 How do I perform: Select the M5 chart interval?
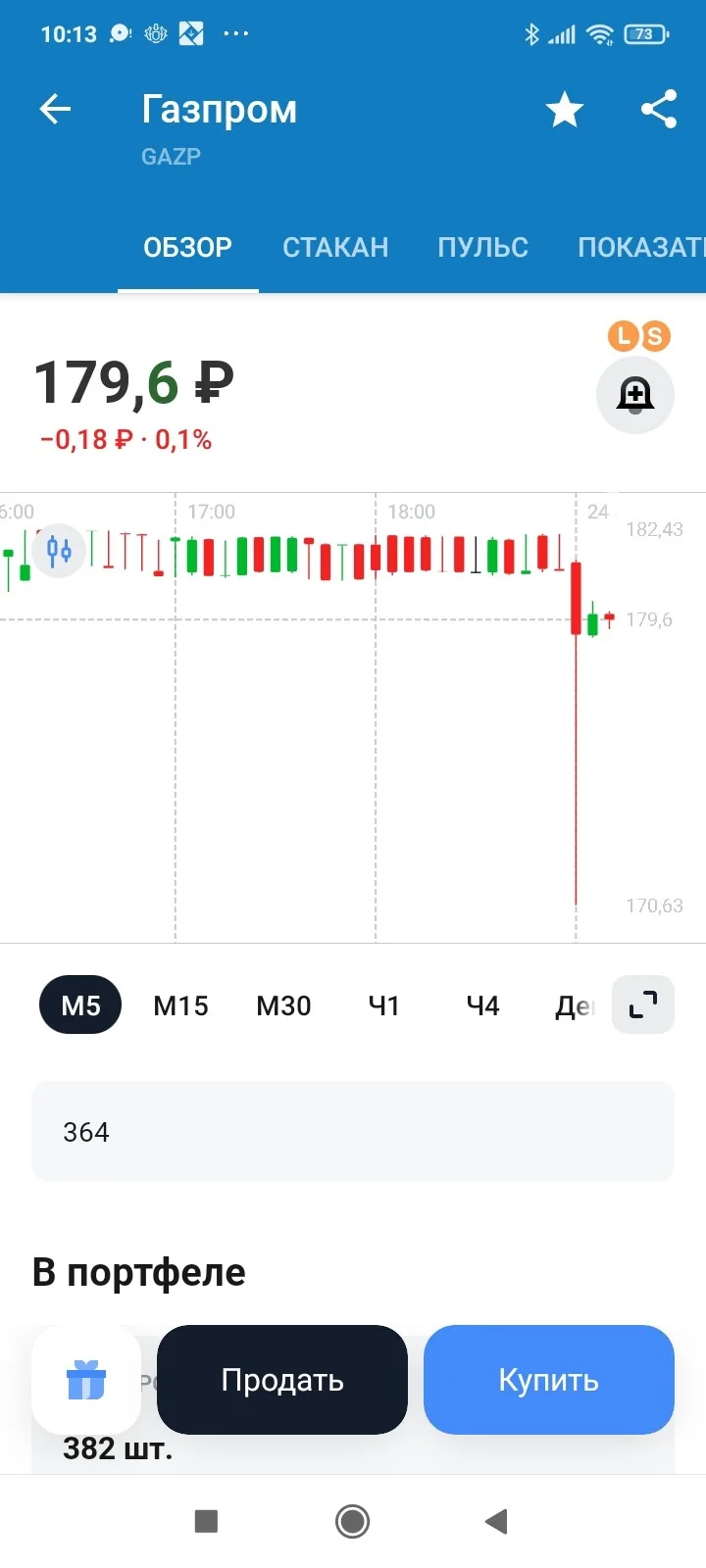[x=80, y=1005]
